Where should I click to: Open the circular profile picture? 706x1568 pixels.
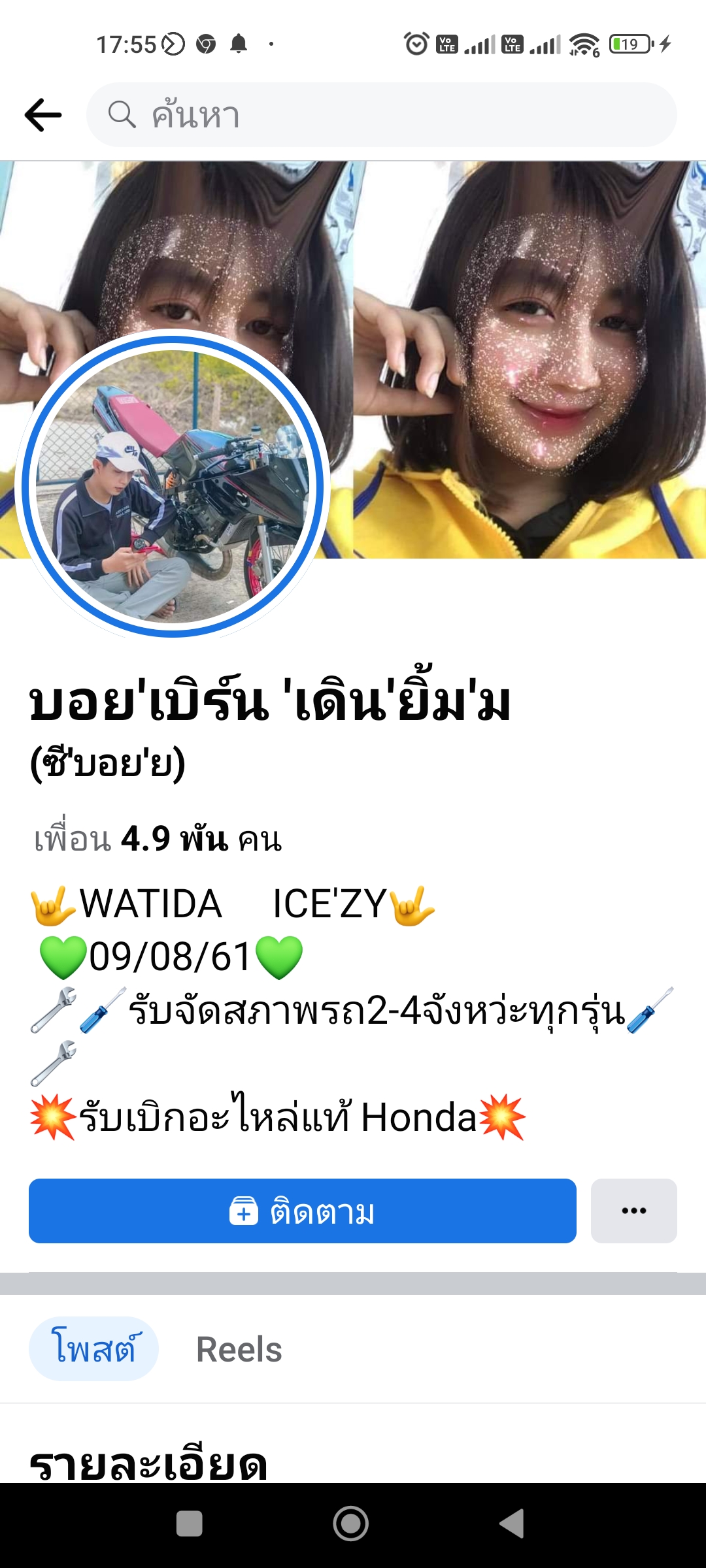(173, 486)
